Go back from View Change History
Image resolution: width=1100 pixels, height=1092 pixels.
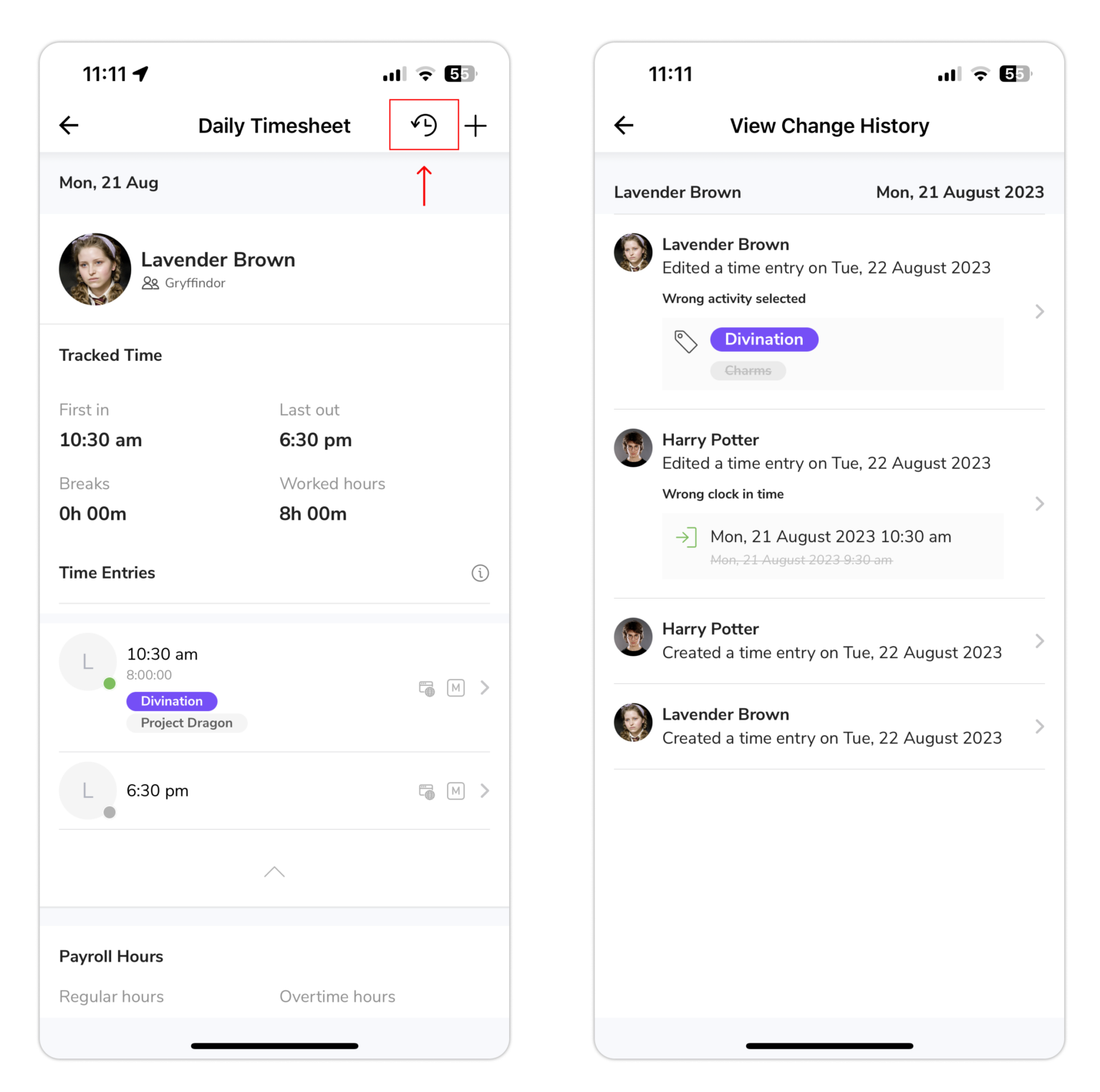click(624, 126)
